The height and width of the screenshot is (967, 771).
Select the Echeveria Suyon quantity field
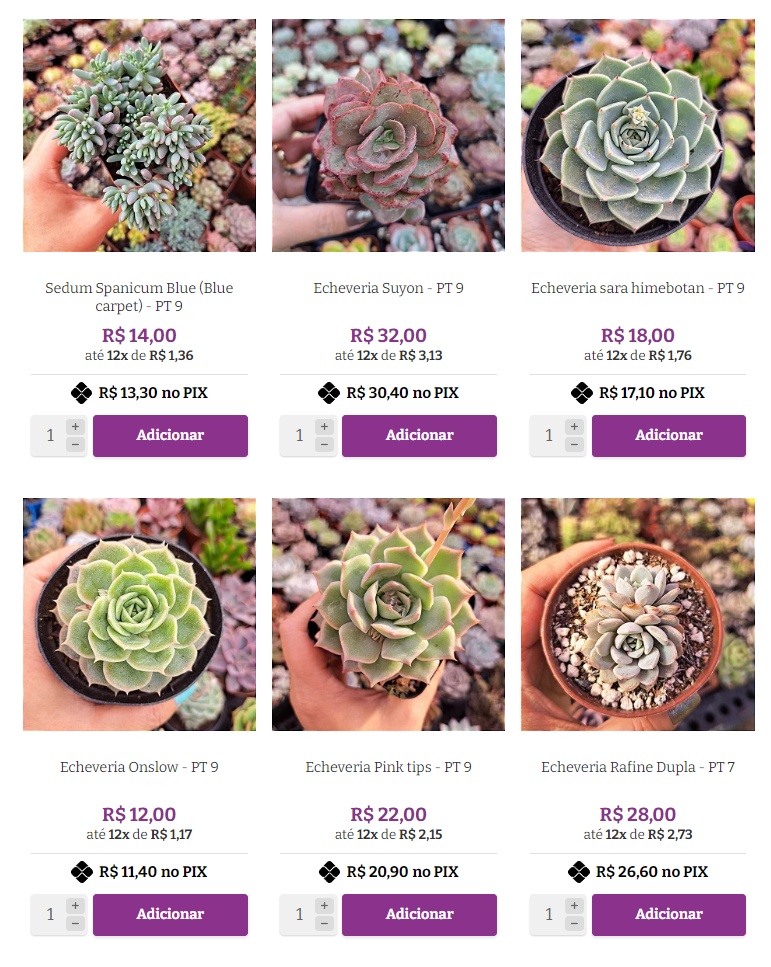pyautogui.click(x=299, y=436)
